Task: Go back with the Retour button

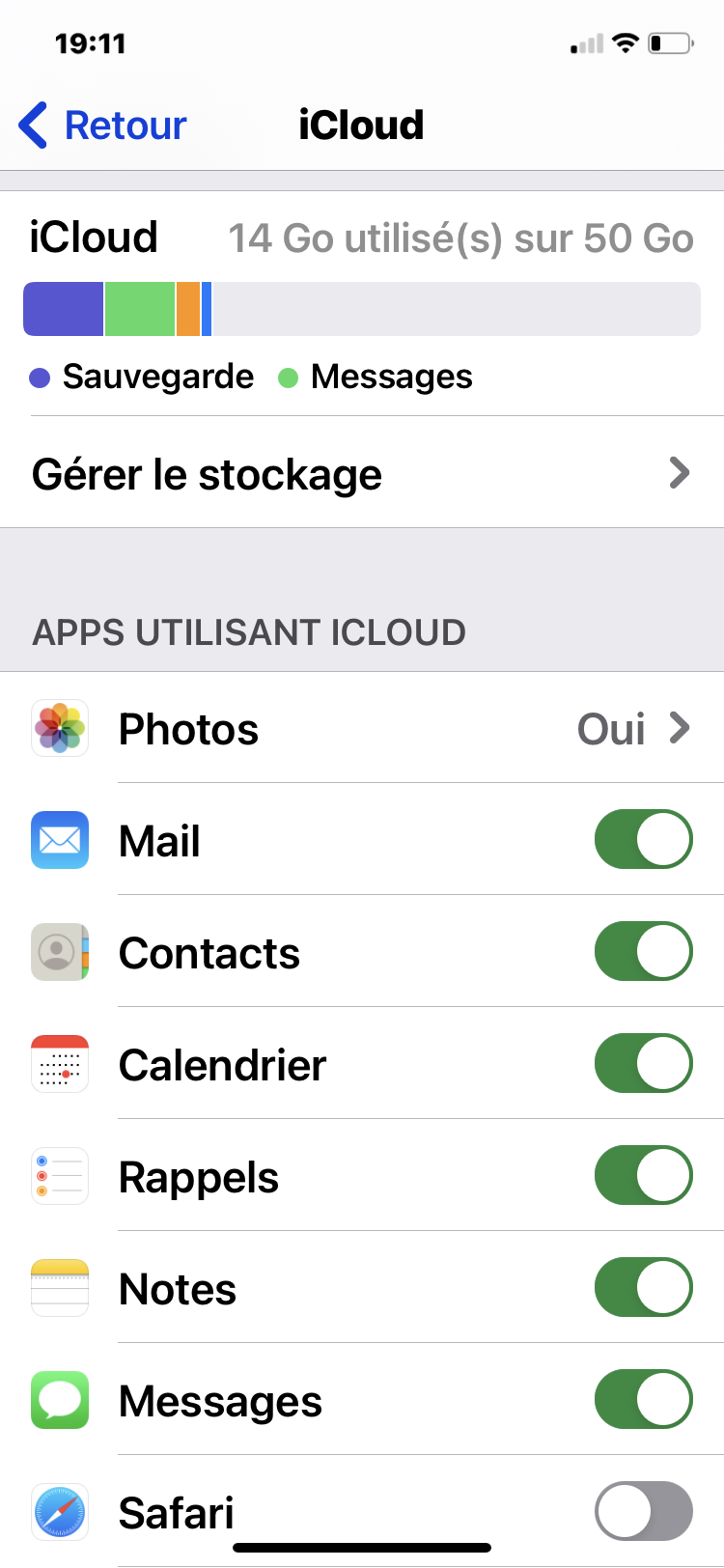Action: coord(103,126)
